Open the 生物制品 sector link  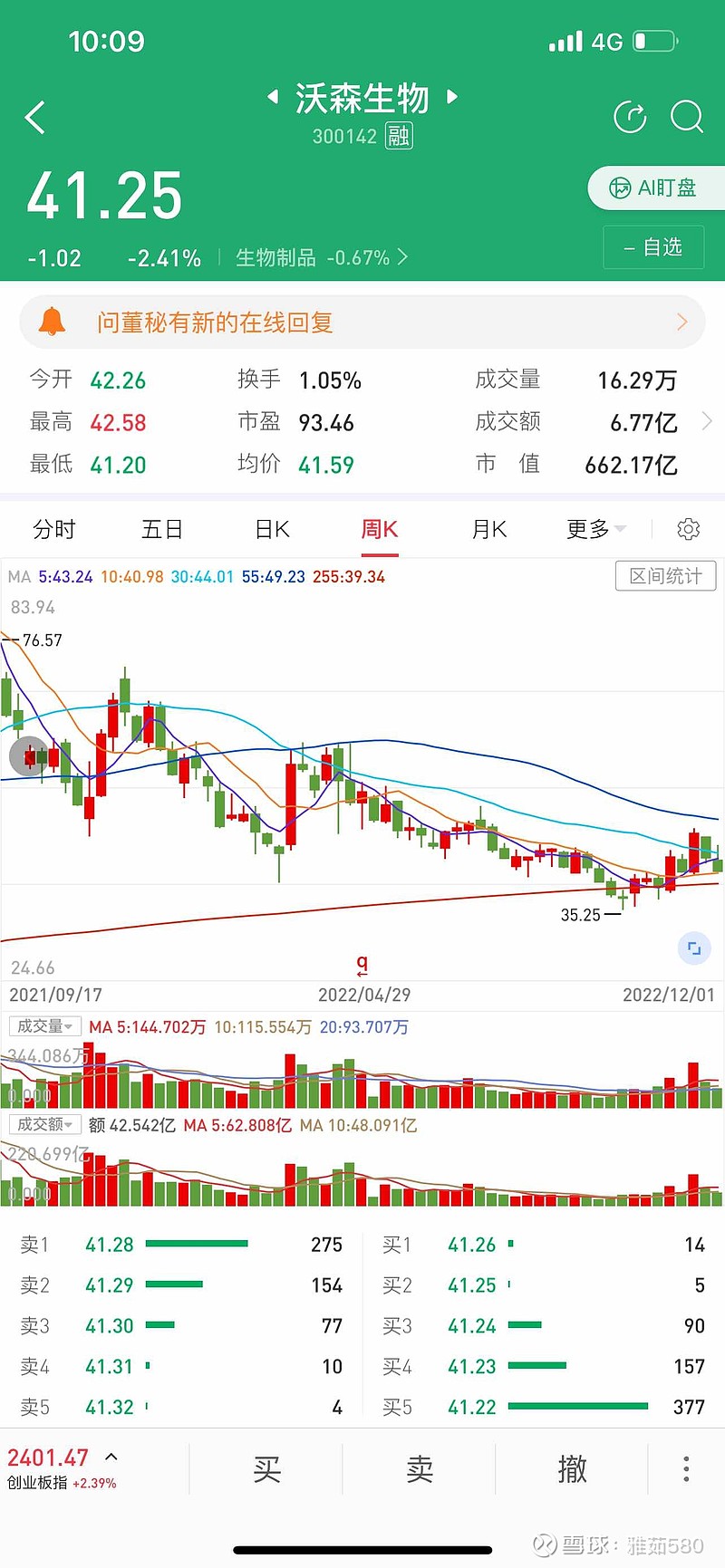point(322,258)
